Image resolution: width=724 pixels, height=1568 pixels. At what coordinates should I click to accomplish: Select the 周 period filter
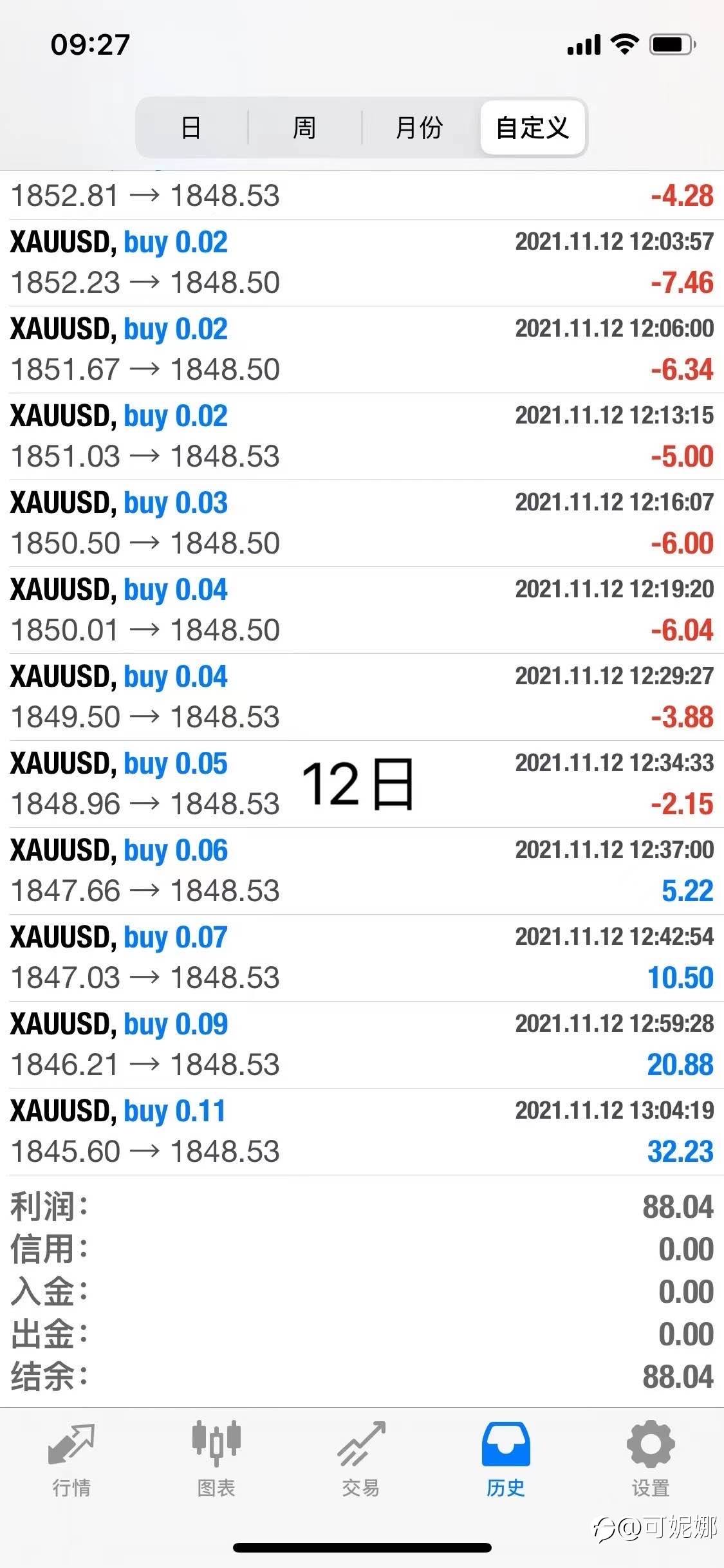click(x=304, y=127)
